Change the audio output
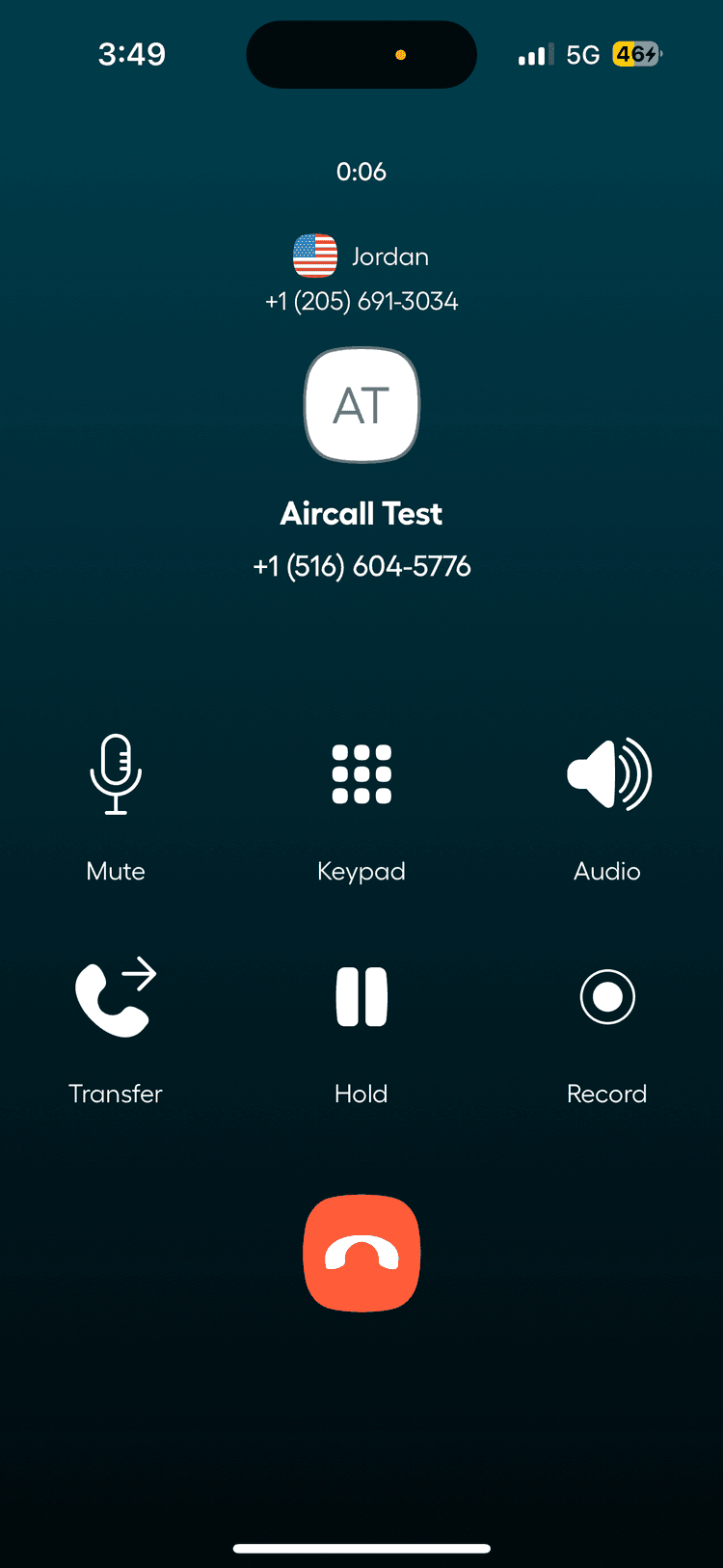Image resolution: width=723 pixels, height=1568 pixels. 607,774
